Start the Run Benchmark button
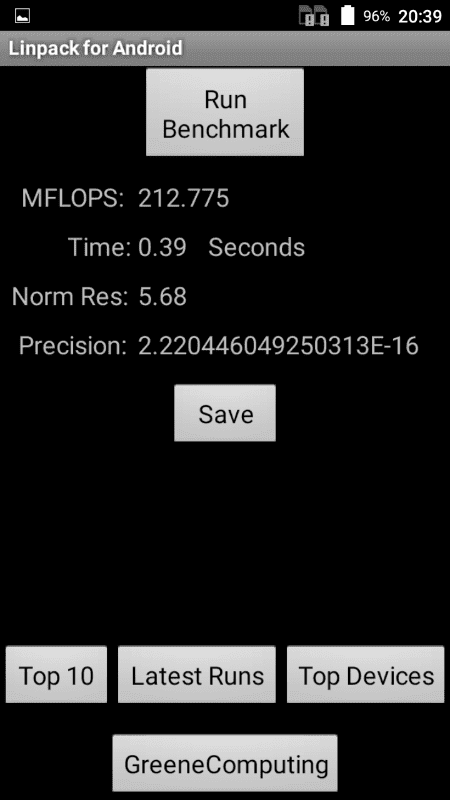The height and width of the screenshot is (800, 450). (225, 112)
